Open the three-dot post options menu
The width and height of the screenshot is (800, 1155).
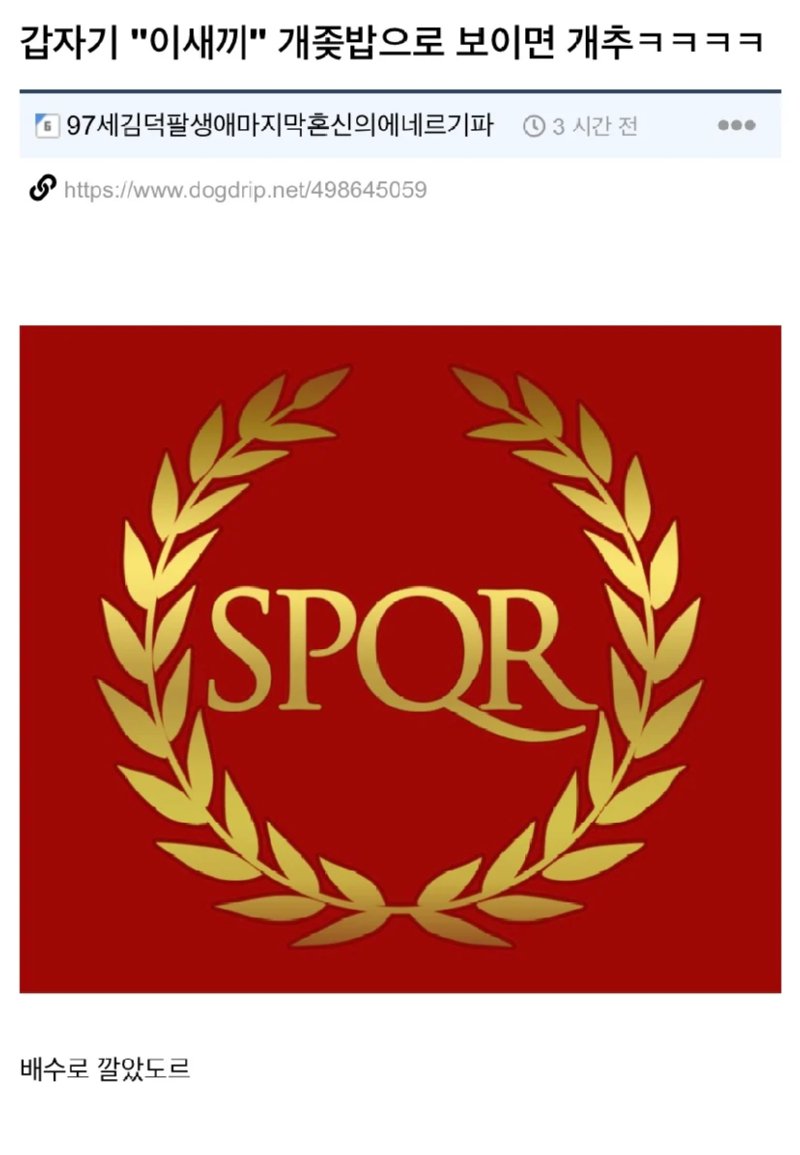pos(736,126)
